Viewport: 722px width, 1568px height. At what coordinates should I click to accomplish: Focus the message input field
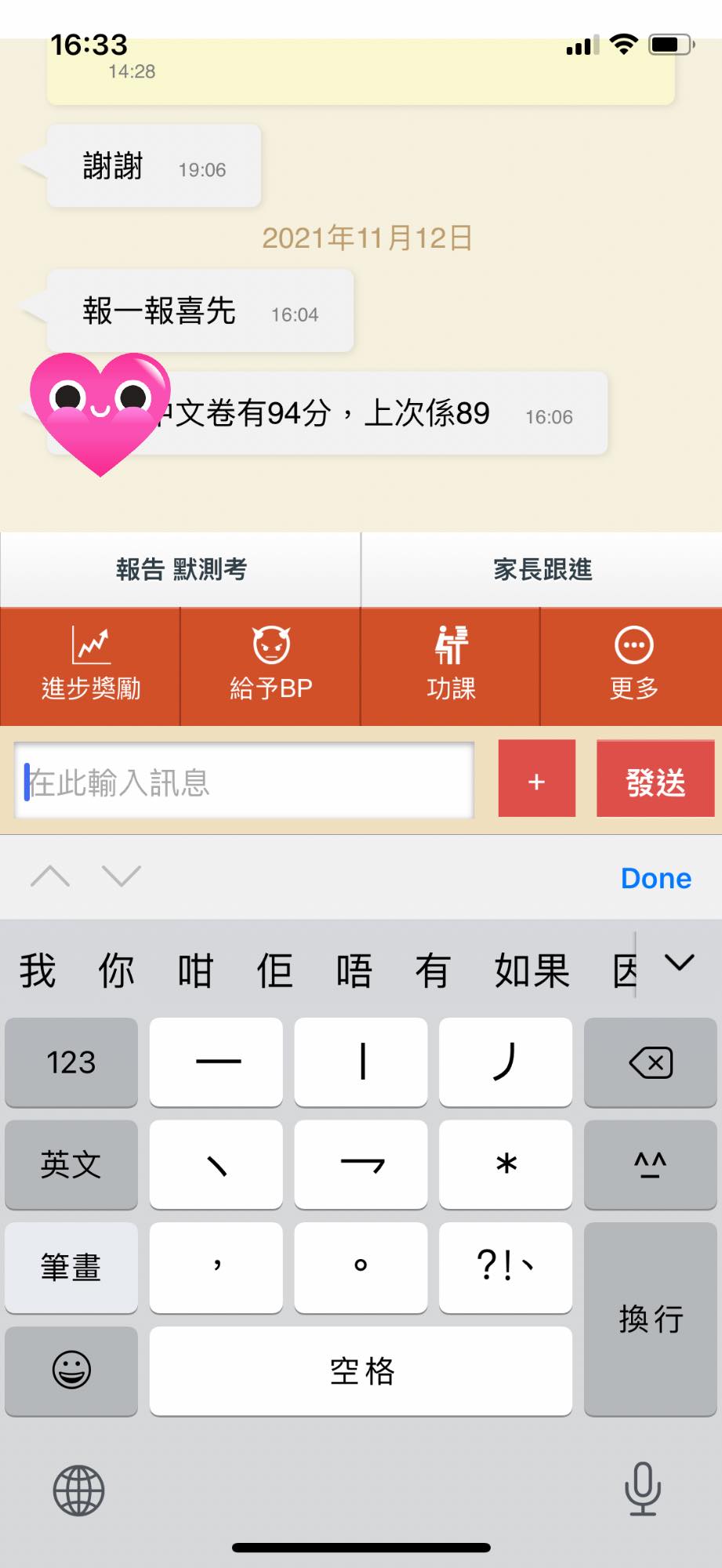(244, 781)
